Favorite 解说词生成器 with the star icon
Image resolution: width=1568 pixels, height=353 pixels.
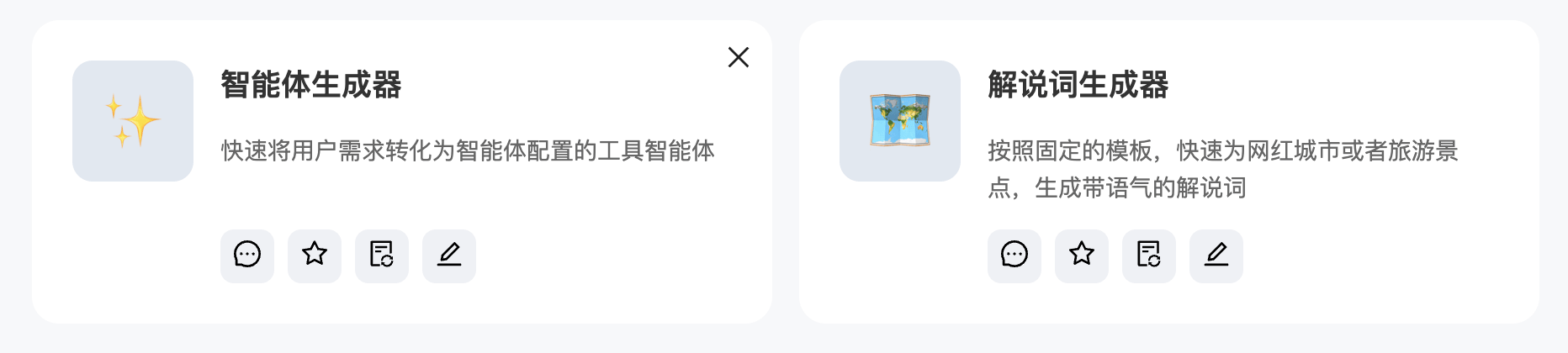click(1082, 256)
